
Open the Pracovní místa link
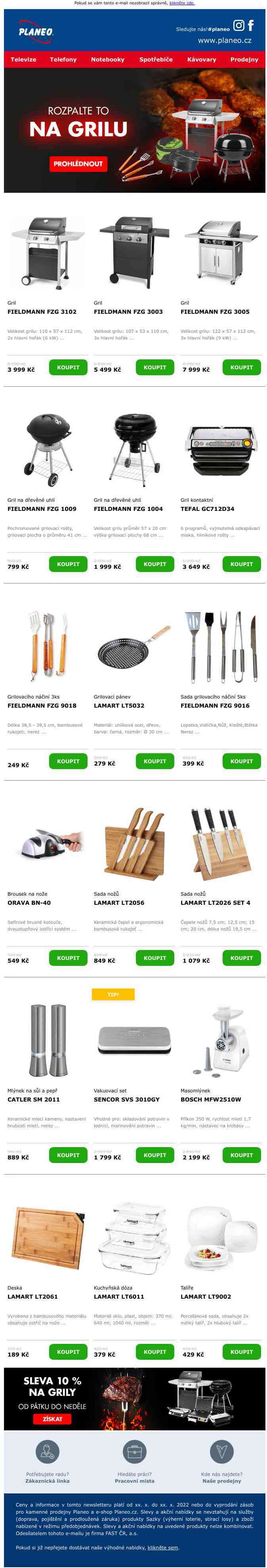click(134, 1481)
